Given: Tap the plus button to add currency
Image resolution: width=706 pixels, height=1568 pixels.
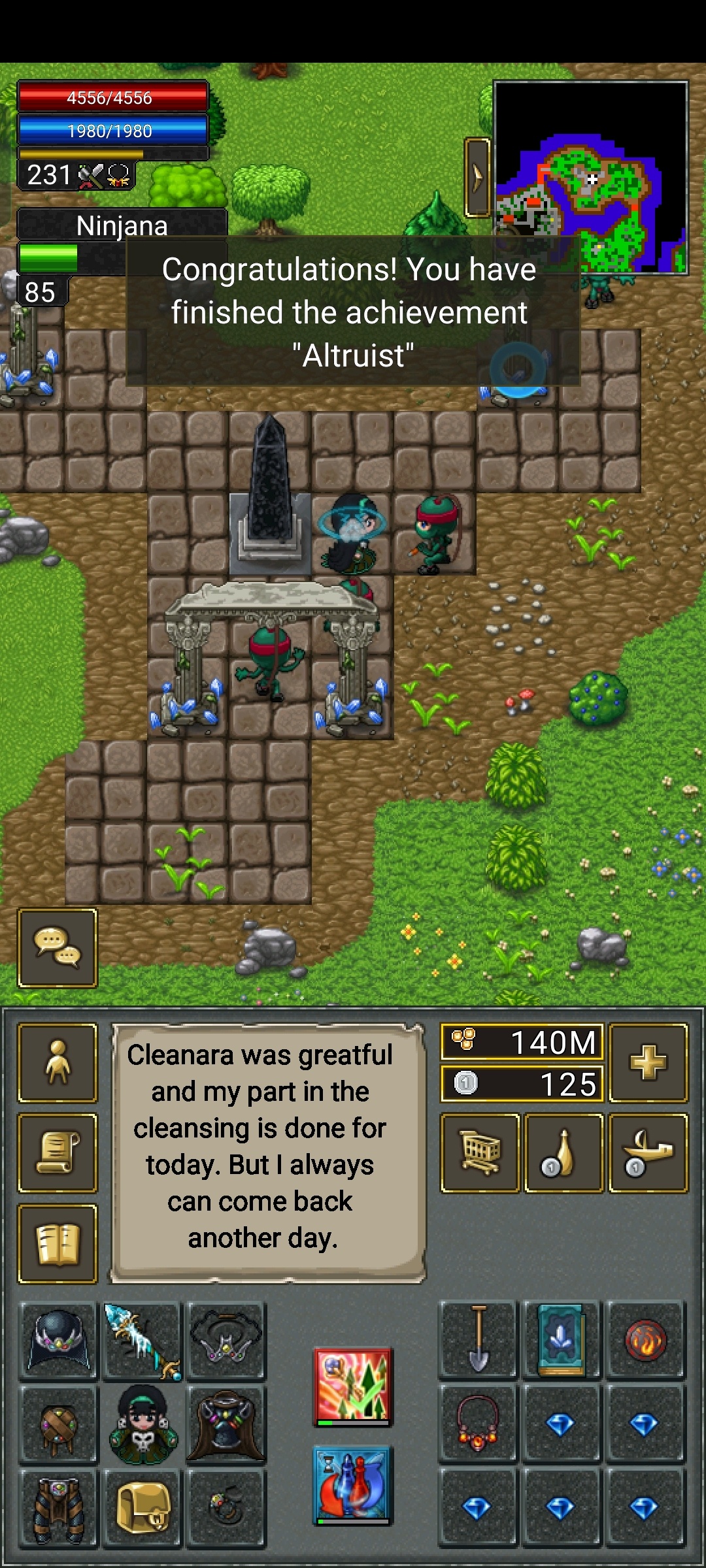Looking at the screenshot, I should point(648,1062).
